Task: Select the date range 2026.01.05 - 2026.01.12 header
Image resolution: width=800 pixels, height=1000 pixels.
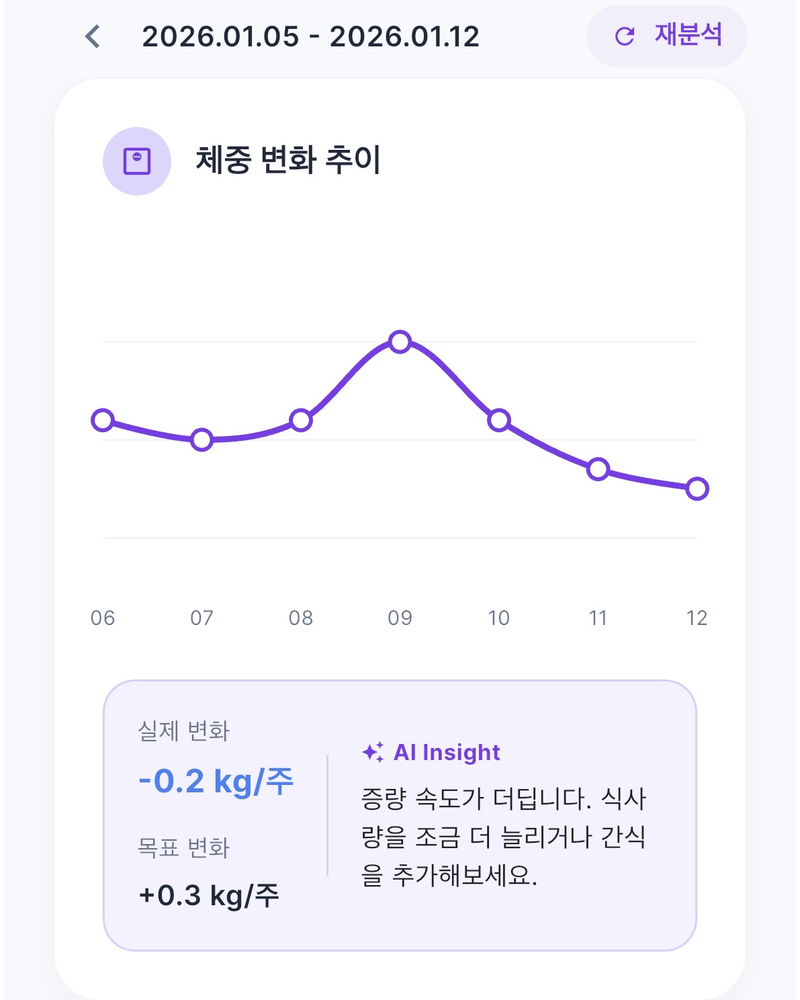Action: point(312,36)
